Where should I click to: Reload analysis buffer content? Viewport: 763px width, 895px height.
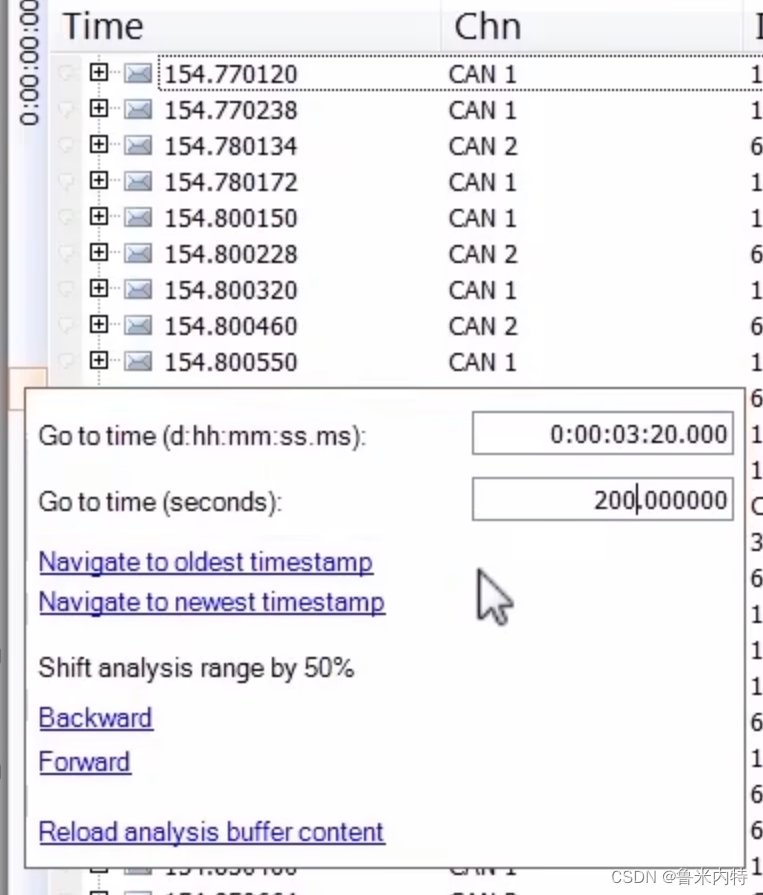[x=211, y=832]
